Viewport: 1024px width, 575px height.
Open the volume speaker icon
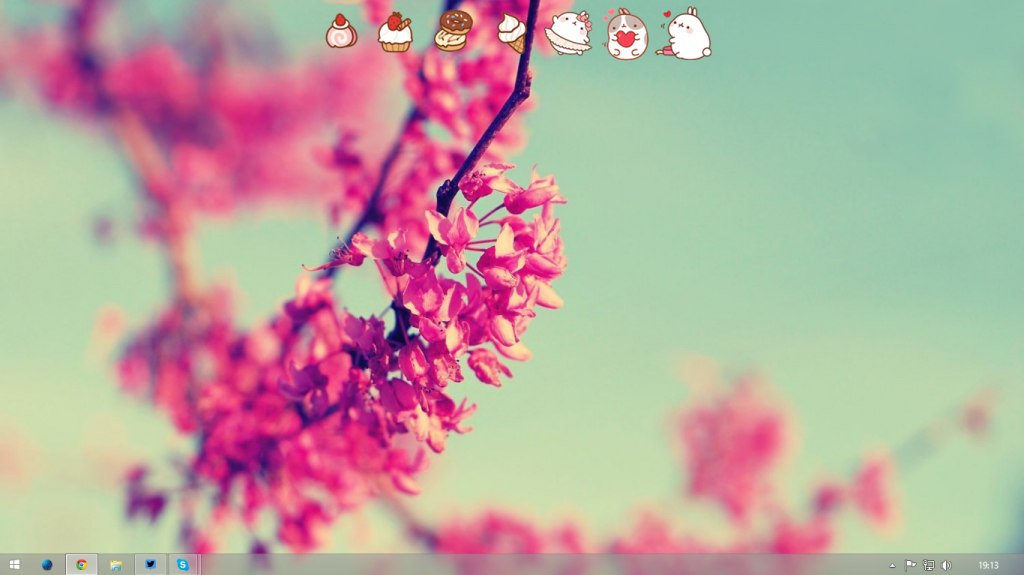click(946, 565)
